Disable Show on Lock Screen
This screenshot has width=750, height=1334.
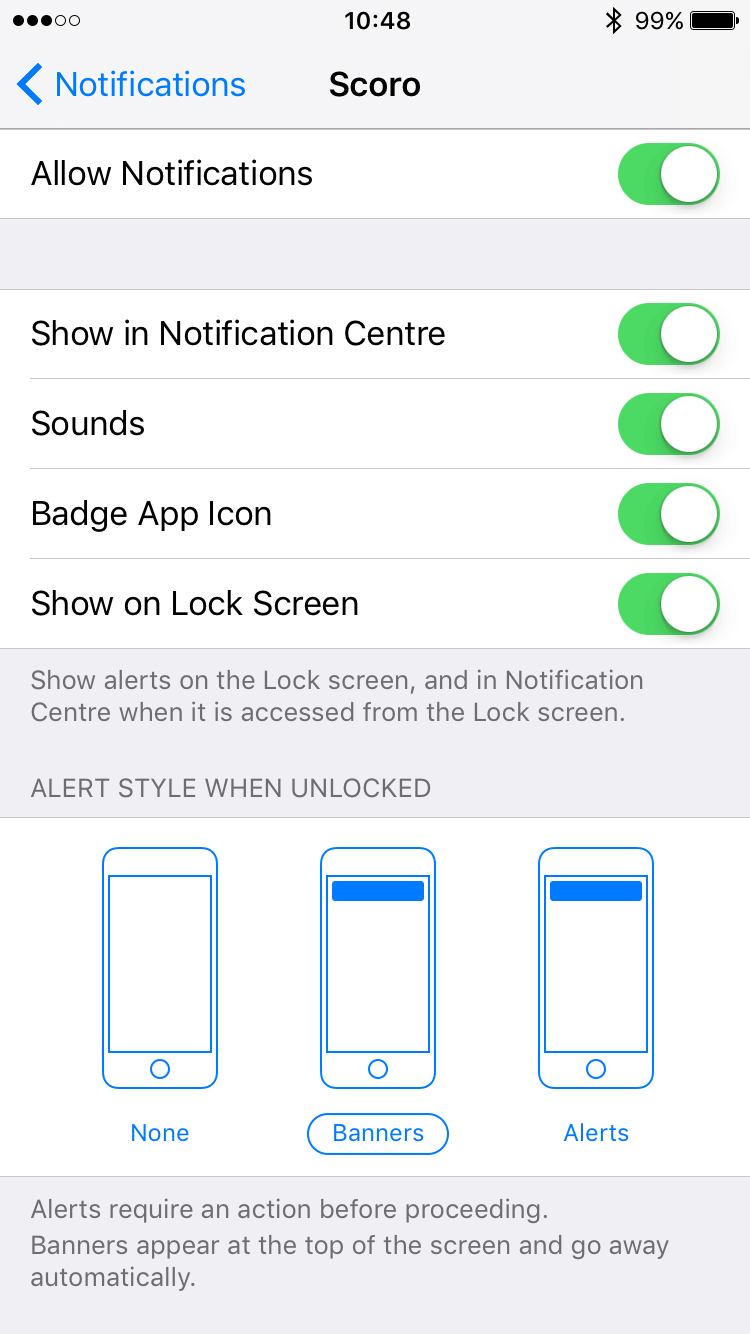pyautogui.click(x=669, y=604)
